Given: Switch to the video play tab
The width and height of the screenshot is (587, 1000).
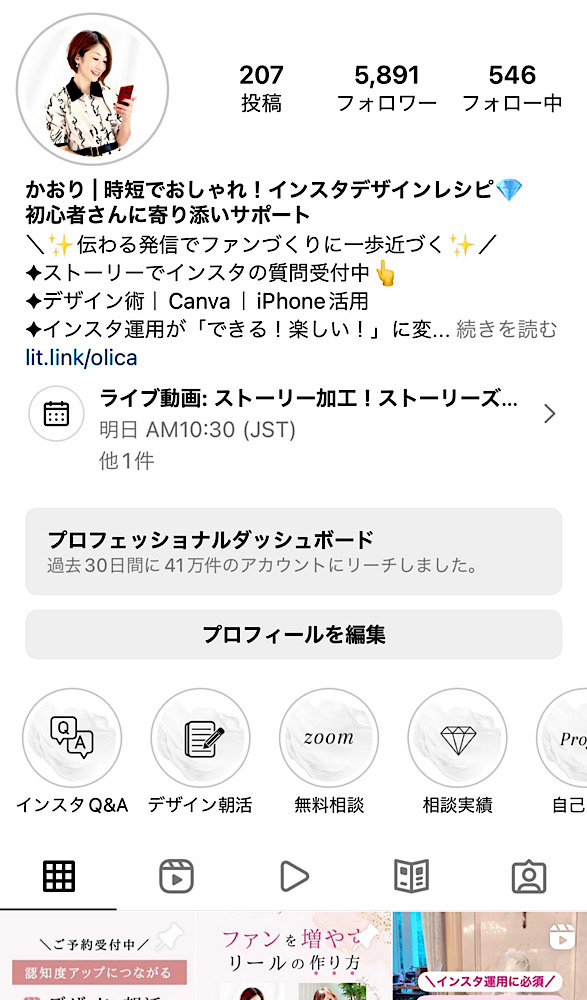Looking at the screenshot, I should click(x=294, y=876).
